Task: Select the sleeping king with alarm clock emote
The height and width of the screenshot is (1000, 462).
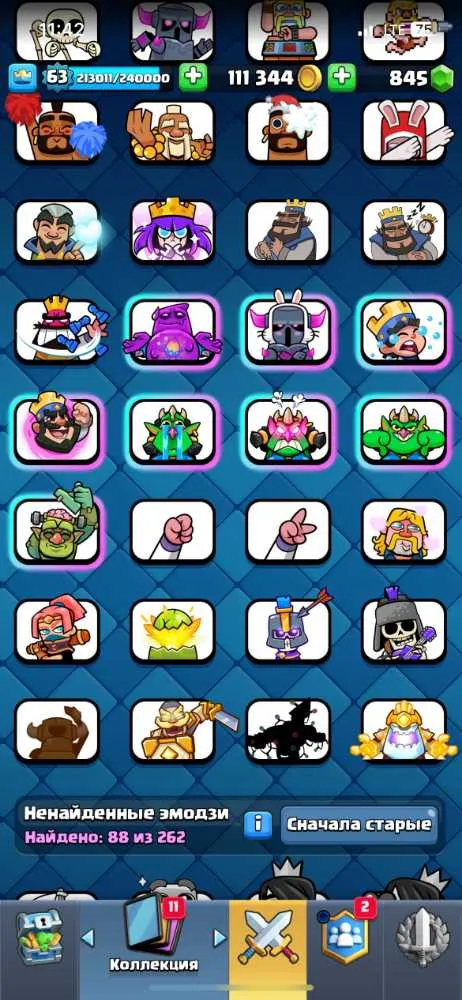Action: click(404, 231)
